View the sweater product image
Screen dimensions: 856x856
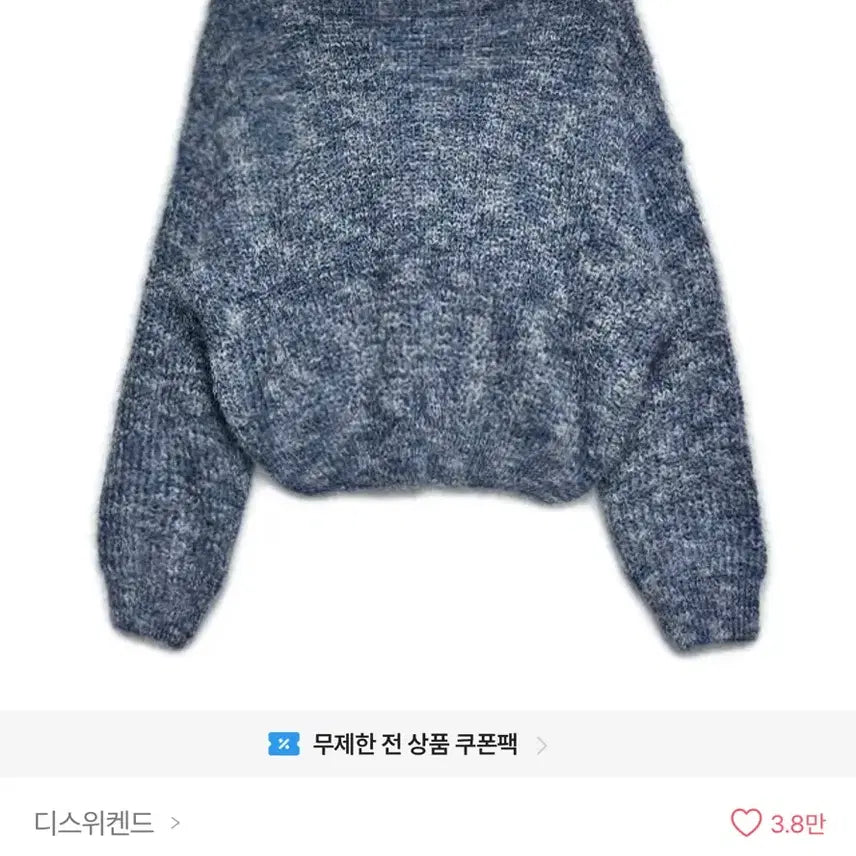tap(428, 330)
